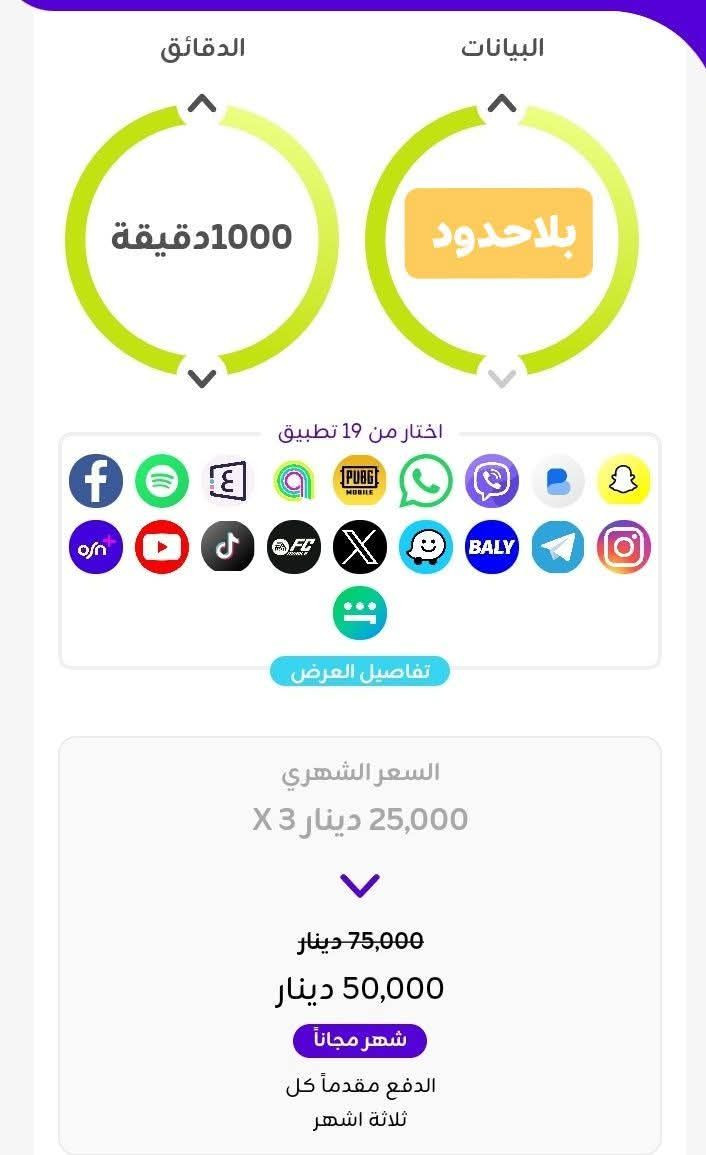Viewport: 706px width, 1155px height.
Task: Select the YouTube app icon
Action: [x=162, y=547]
